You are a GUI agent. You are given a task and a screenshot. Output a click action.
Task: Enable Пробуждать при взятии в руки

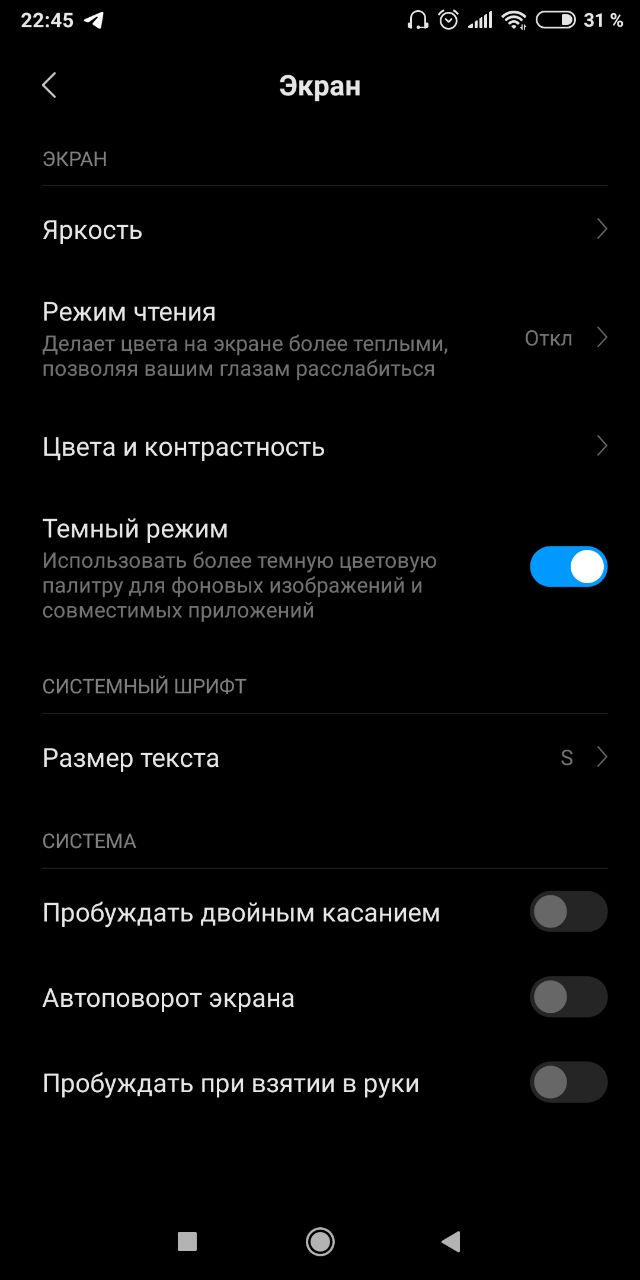pos(568,1082)
